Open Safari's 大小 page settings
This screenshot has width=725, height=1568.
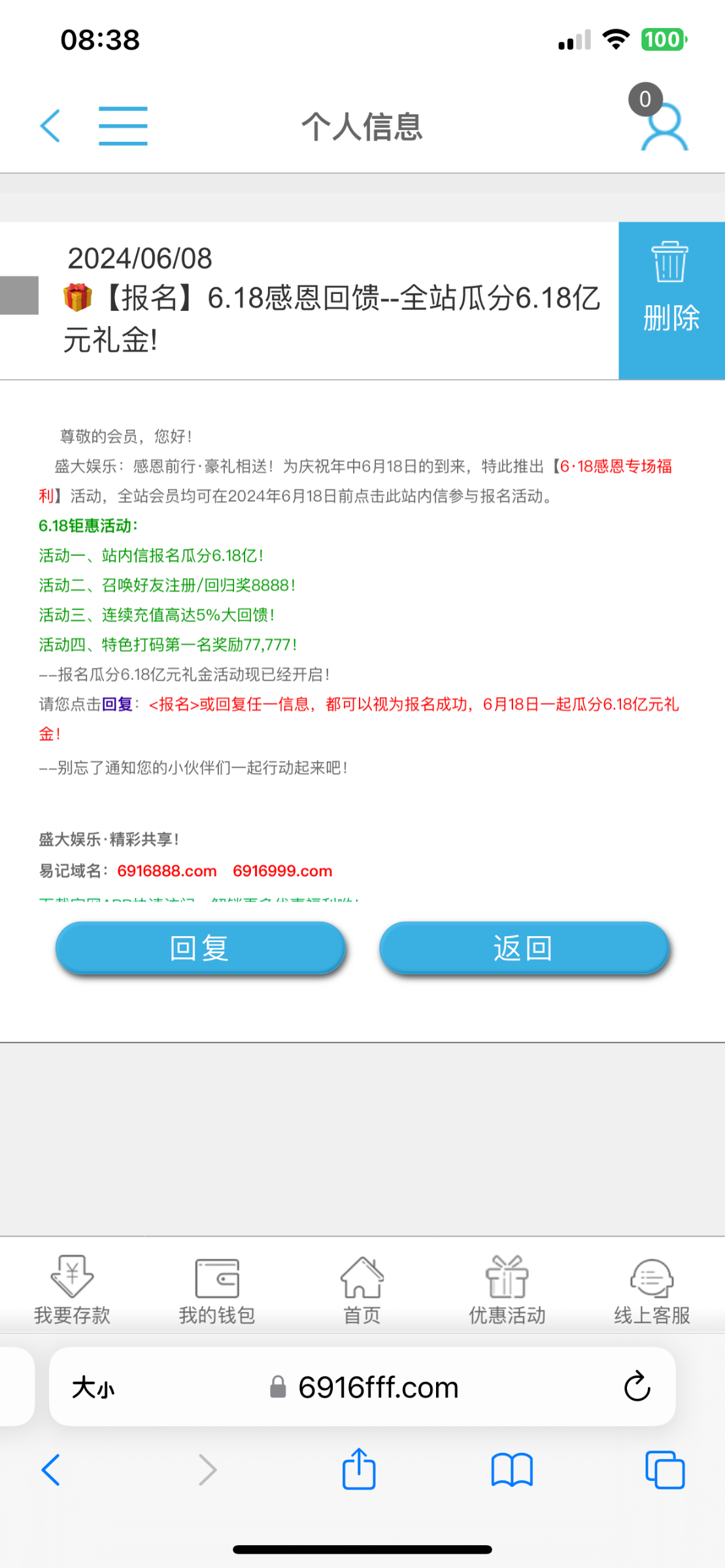(x=93, y=1388)
